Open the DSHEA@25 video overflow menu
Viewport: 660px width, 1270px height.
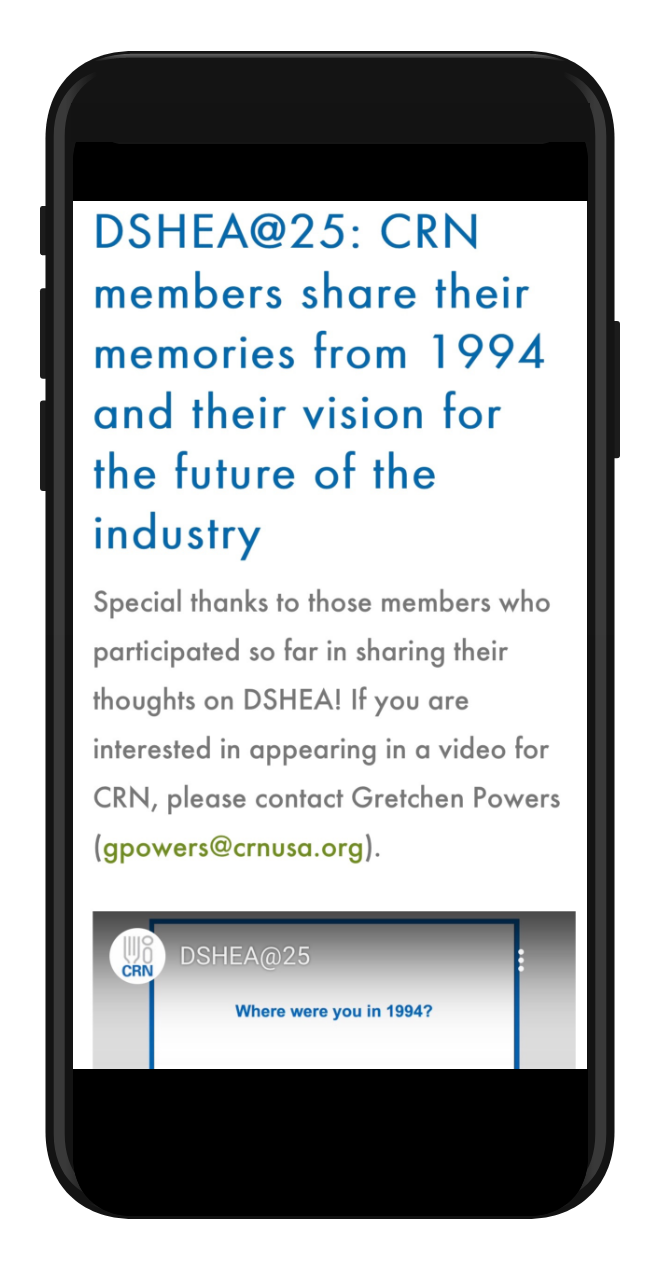pyautogui.click(x=520, y=960)
